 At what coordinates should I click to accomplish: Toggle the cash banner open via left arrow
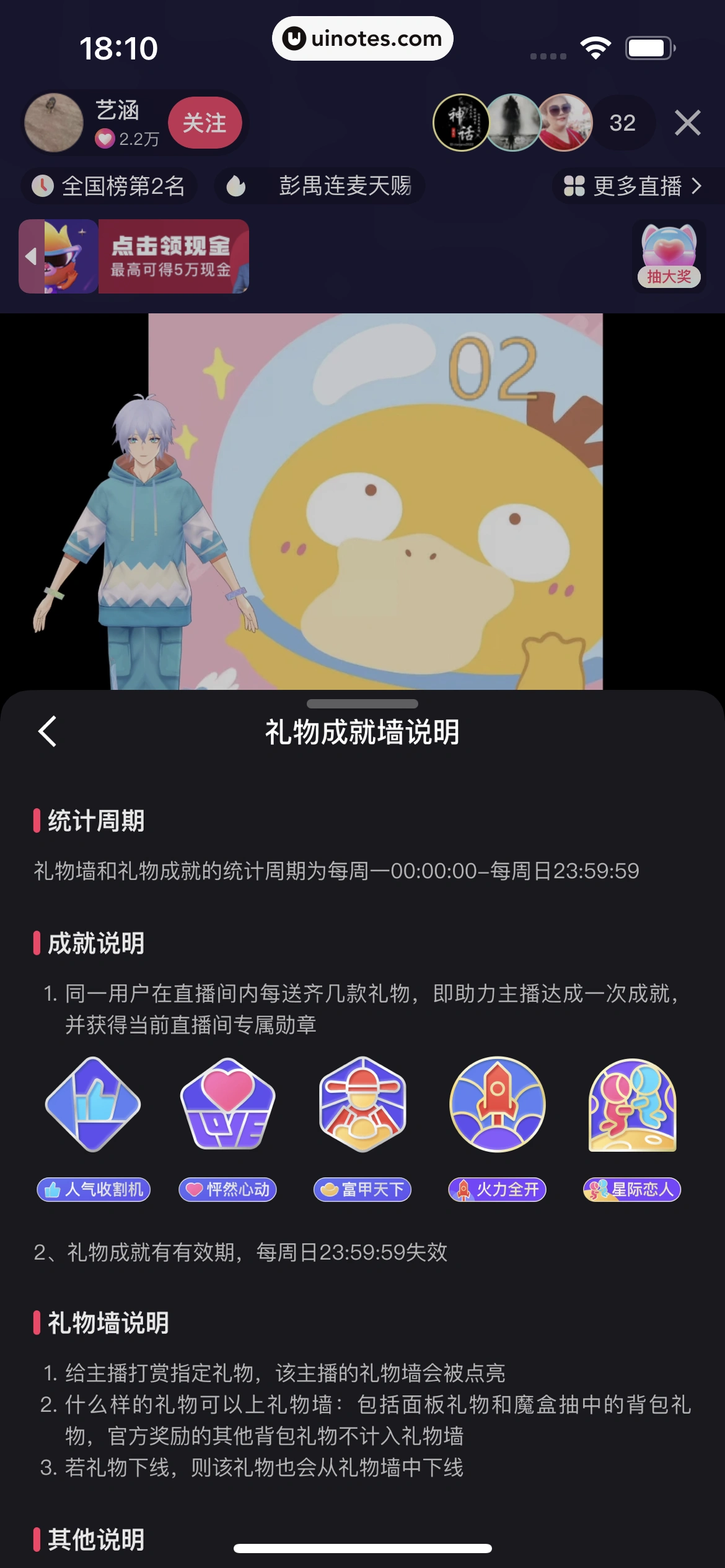(30, 256)
